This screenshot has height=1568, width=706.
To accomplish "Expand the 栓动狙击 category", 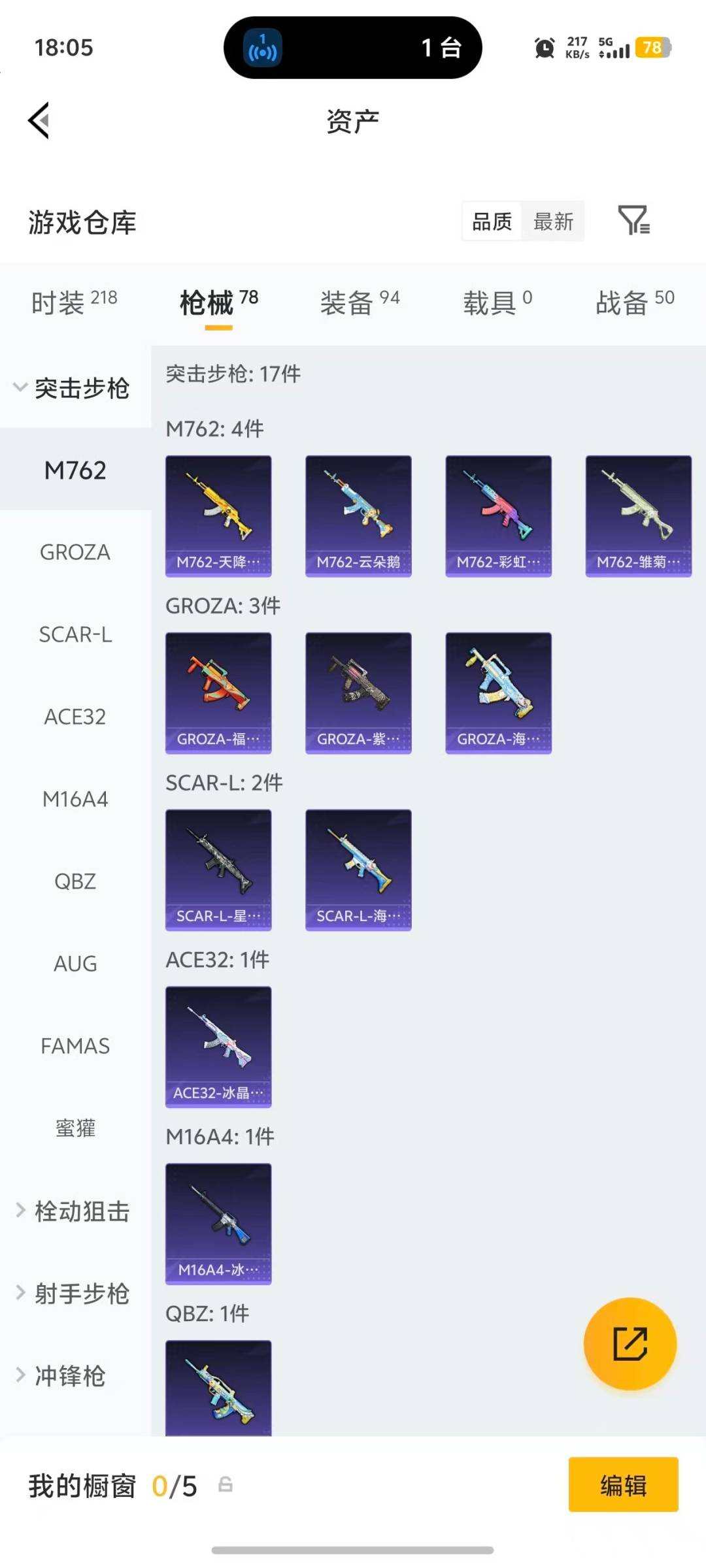I will [x=72, y=1211].
